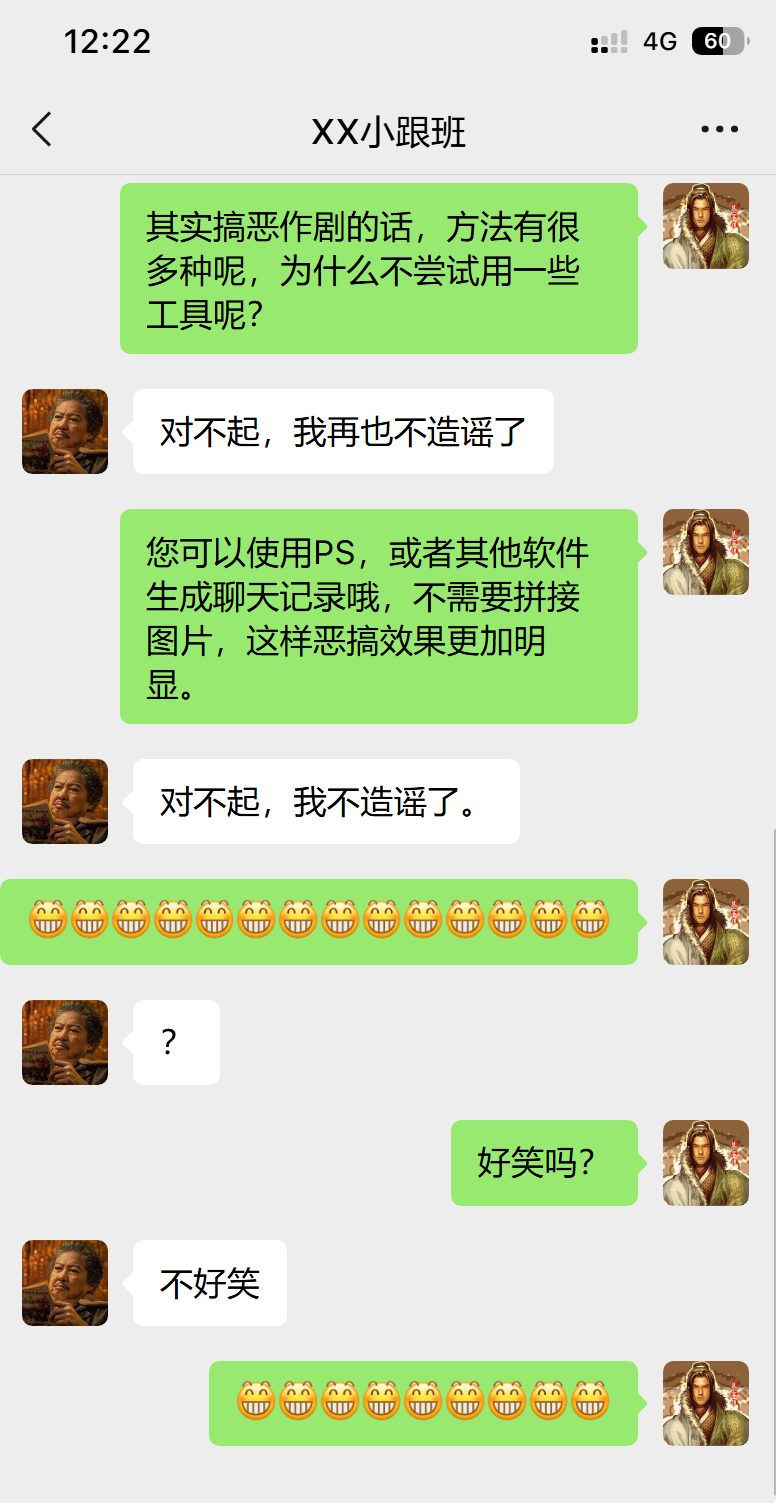
Task: Open the avatar beside the message starting "其实搞恶作剧的话"
Action: [x=705, y=226]
